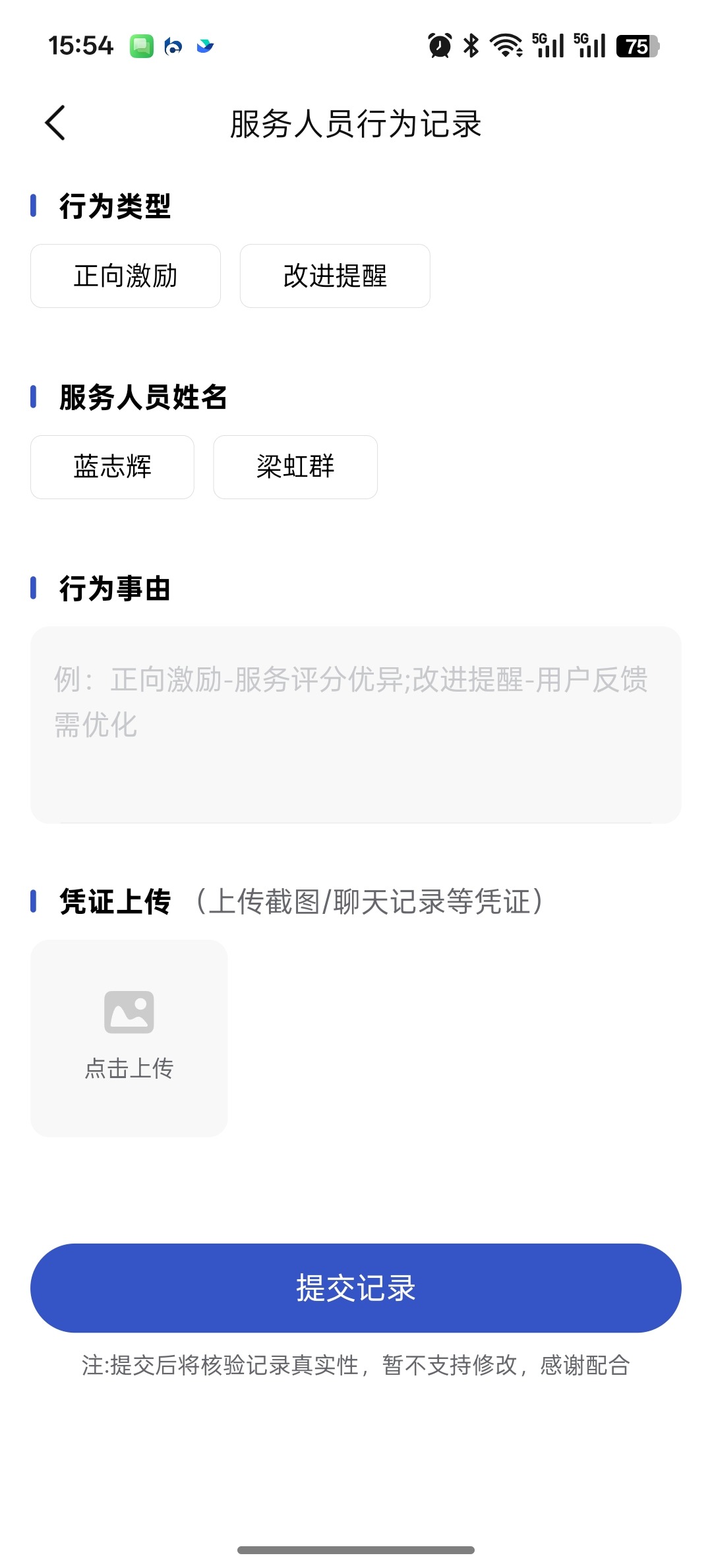Tap the 行为事由 reason text area
Image resolution: width=712 pixels, height=1568 pixels.
click(356, 725)
